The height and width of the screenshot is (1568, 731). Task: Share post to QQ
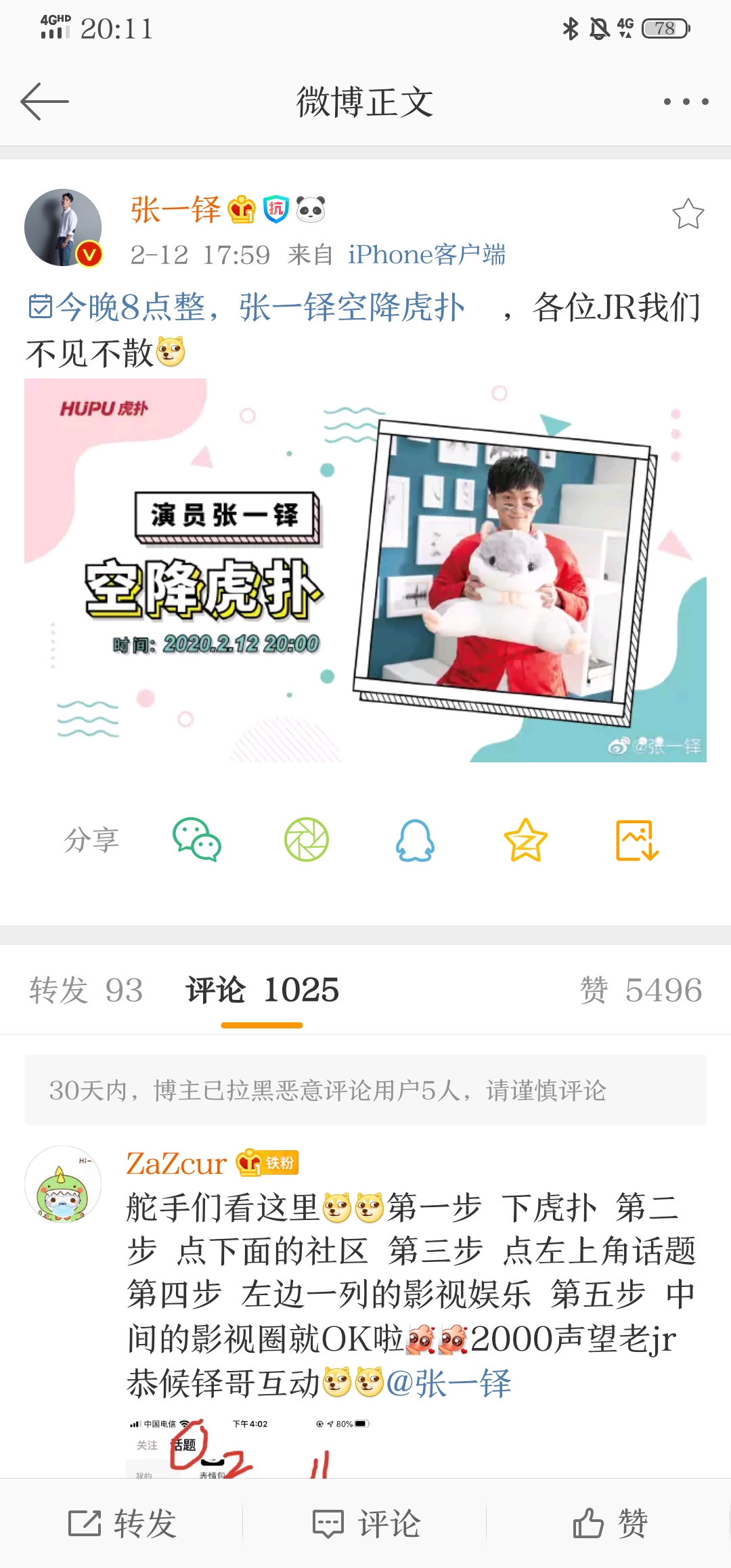point(415,840)
